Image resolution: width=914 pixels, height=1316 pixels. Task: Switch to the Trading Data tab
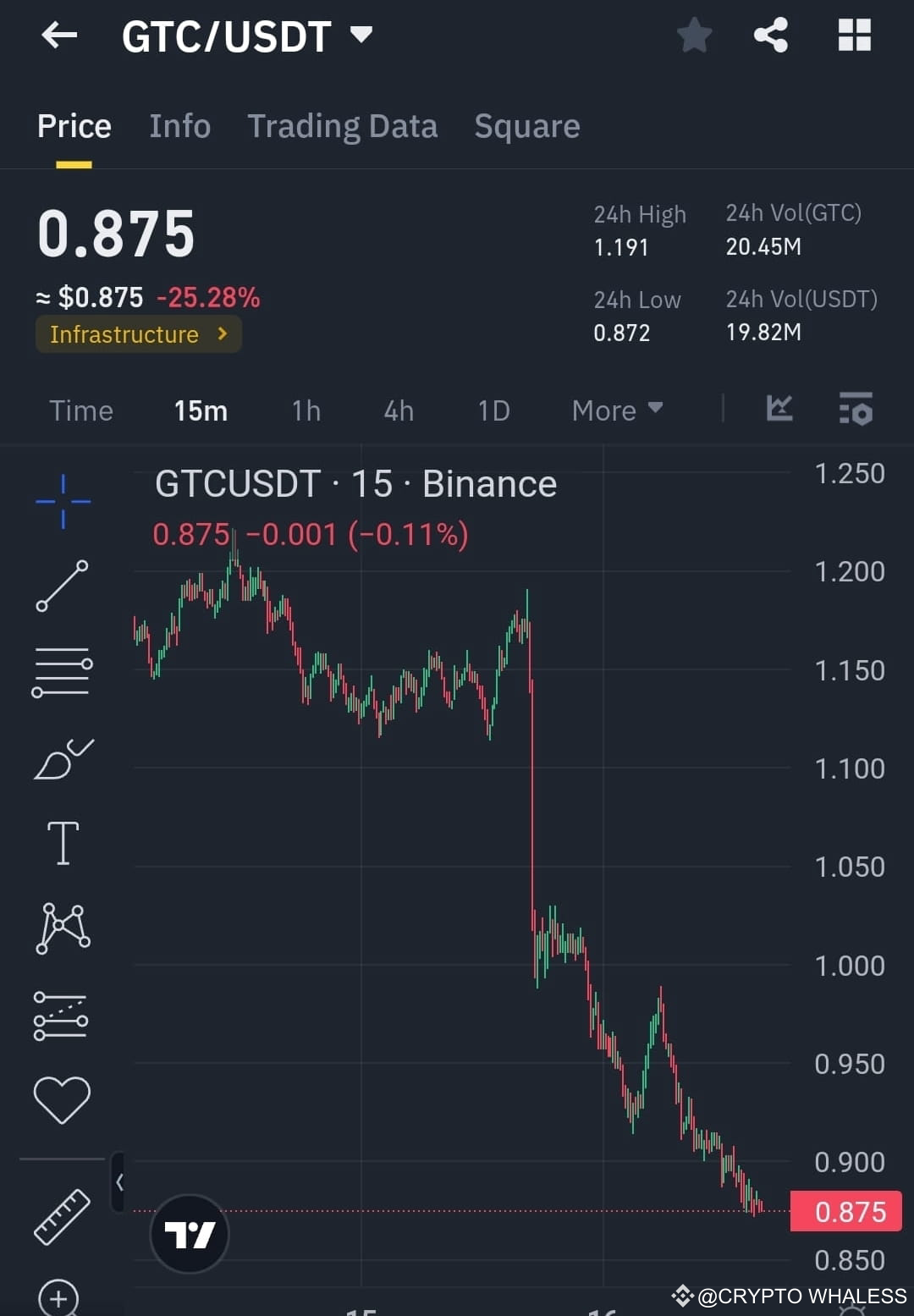pos(343,125)
